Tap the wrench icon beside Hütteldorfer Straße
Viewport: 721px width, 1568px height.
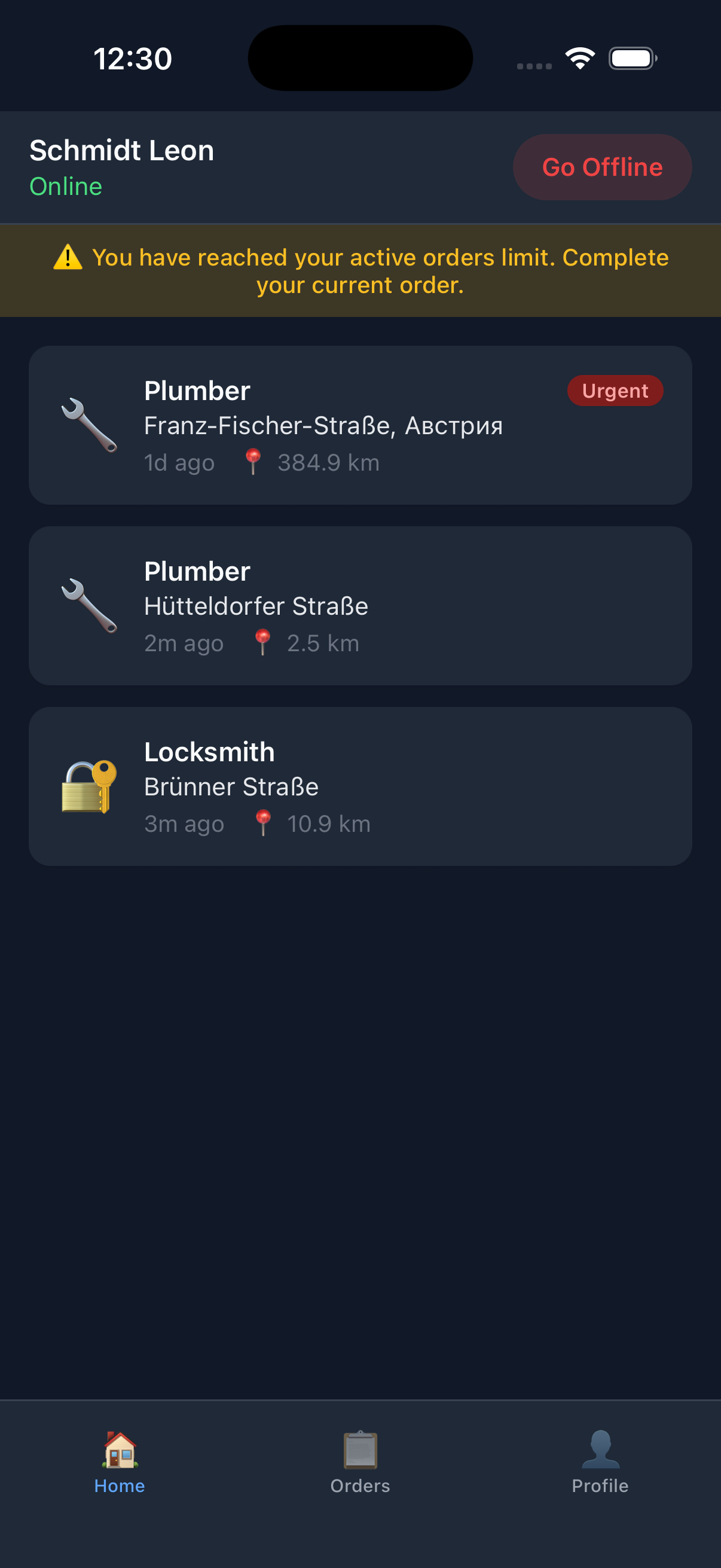tap(90, 605)
